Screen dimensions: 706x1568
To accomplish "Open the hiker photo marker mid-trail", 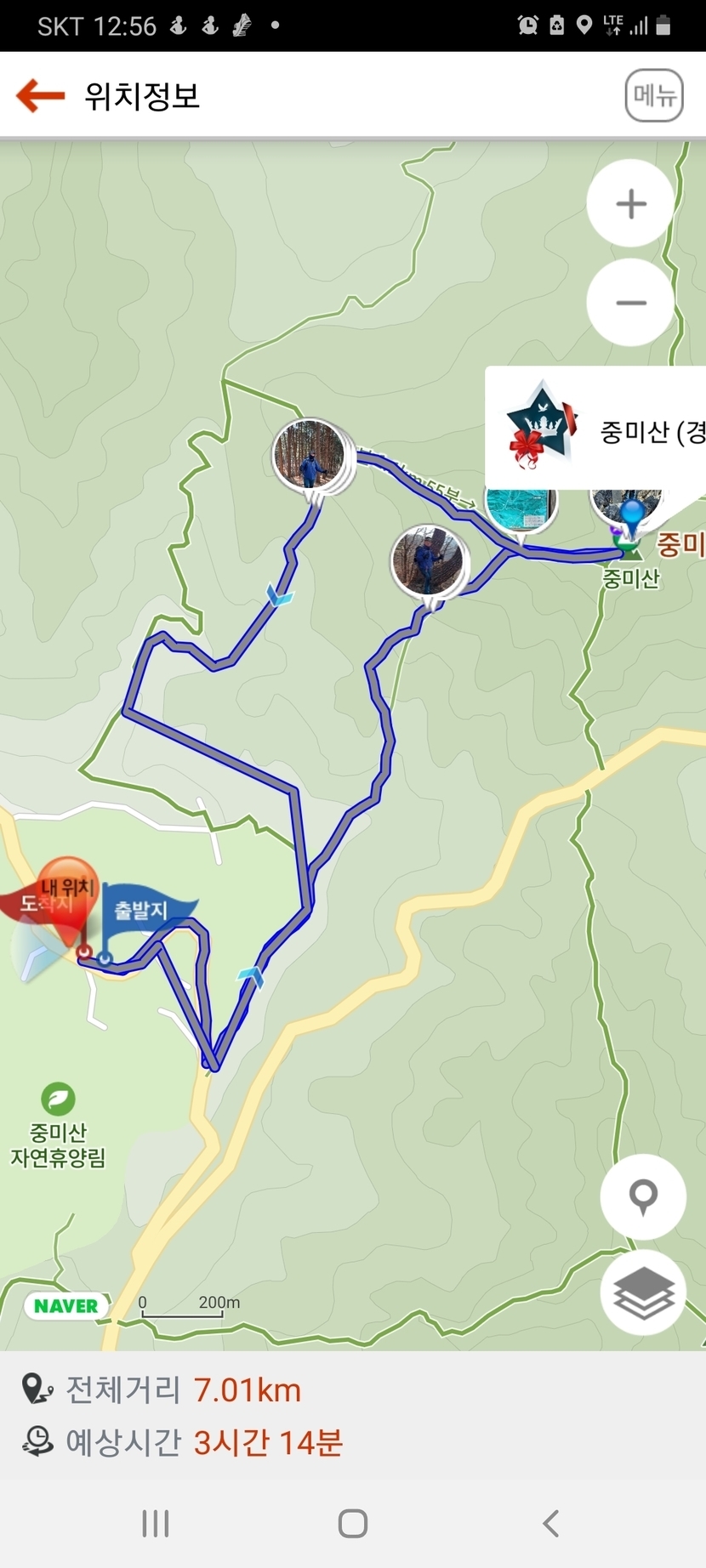I will coord(428,562).
